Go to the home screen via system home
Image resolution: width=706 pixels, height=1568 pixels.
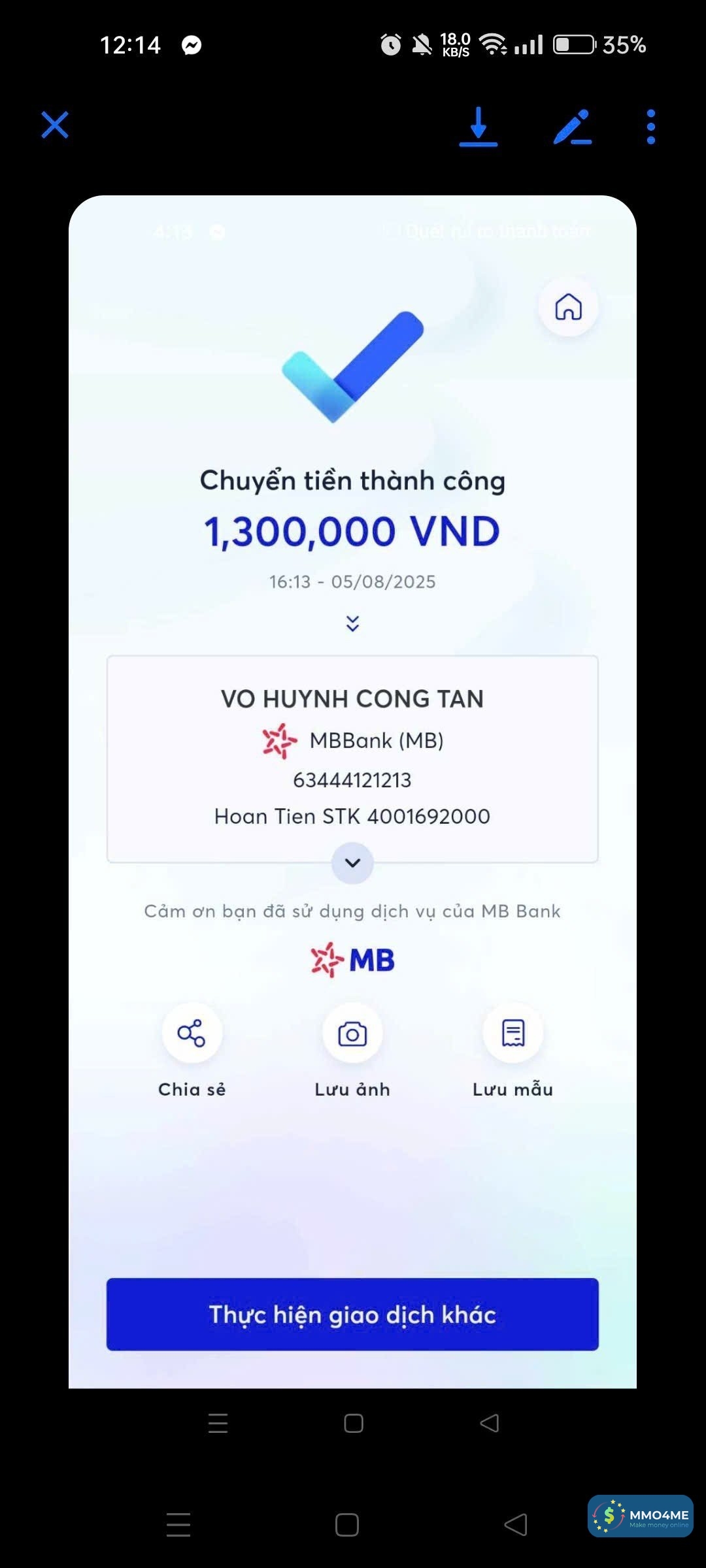[347, 1524]
